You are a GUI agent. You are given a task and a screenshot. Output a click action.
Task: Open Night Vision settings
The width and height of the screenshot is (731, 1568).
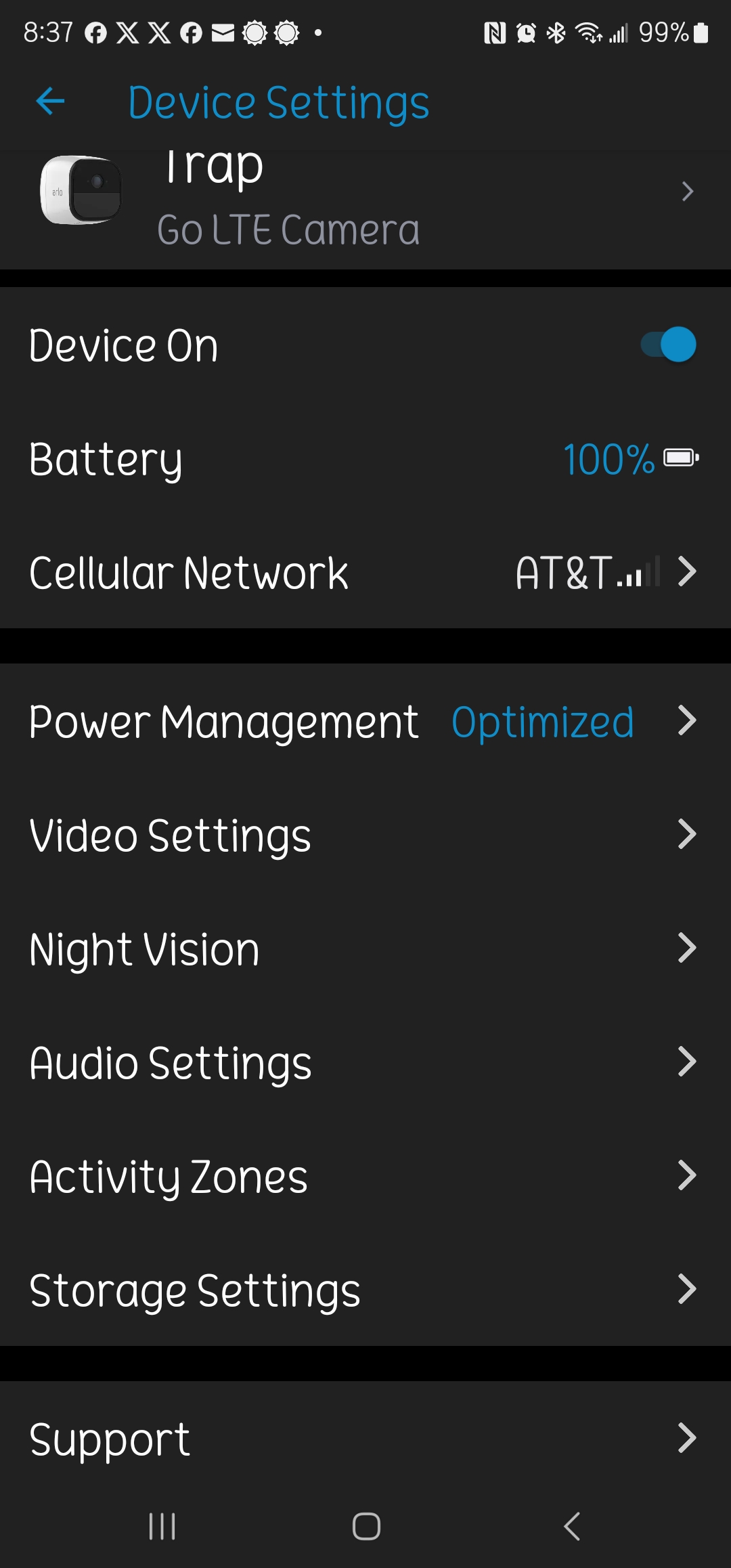[365, 949]
